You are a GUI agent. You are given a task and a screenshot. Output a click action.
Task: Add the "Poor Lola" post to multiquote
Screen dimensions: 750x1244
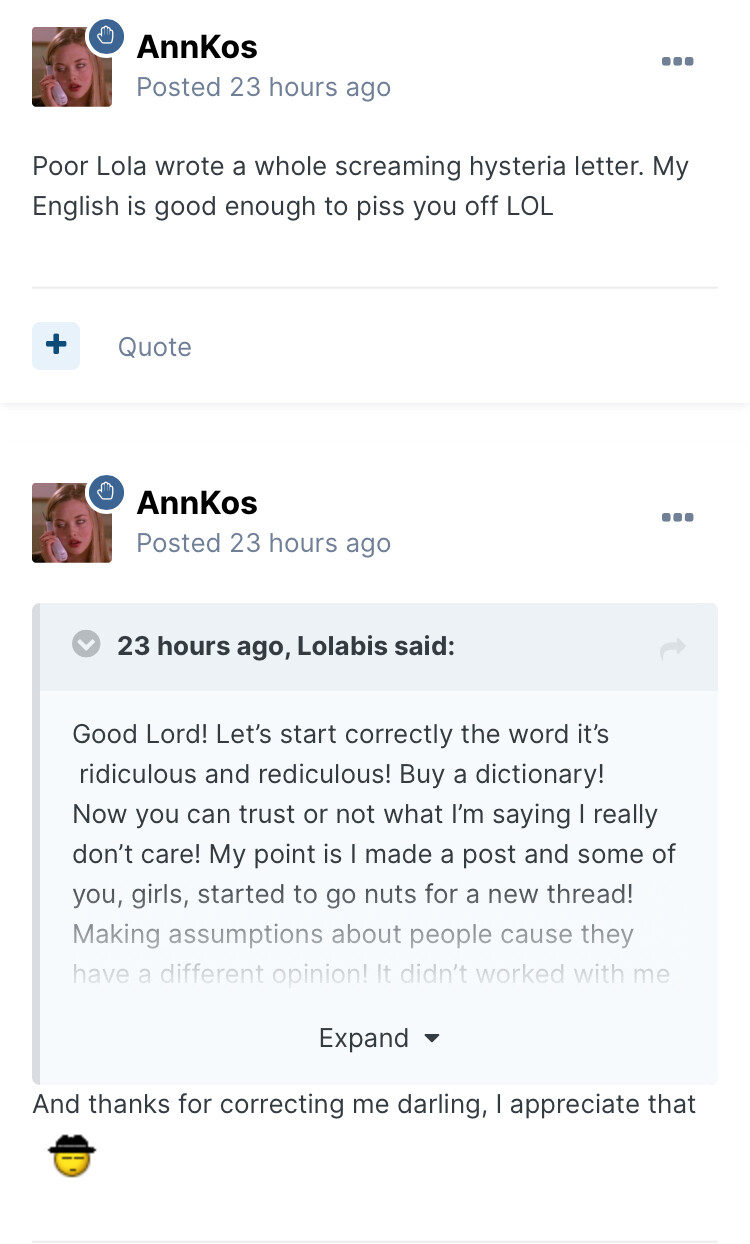pyautogui.click(x=56, y=346)
